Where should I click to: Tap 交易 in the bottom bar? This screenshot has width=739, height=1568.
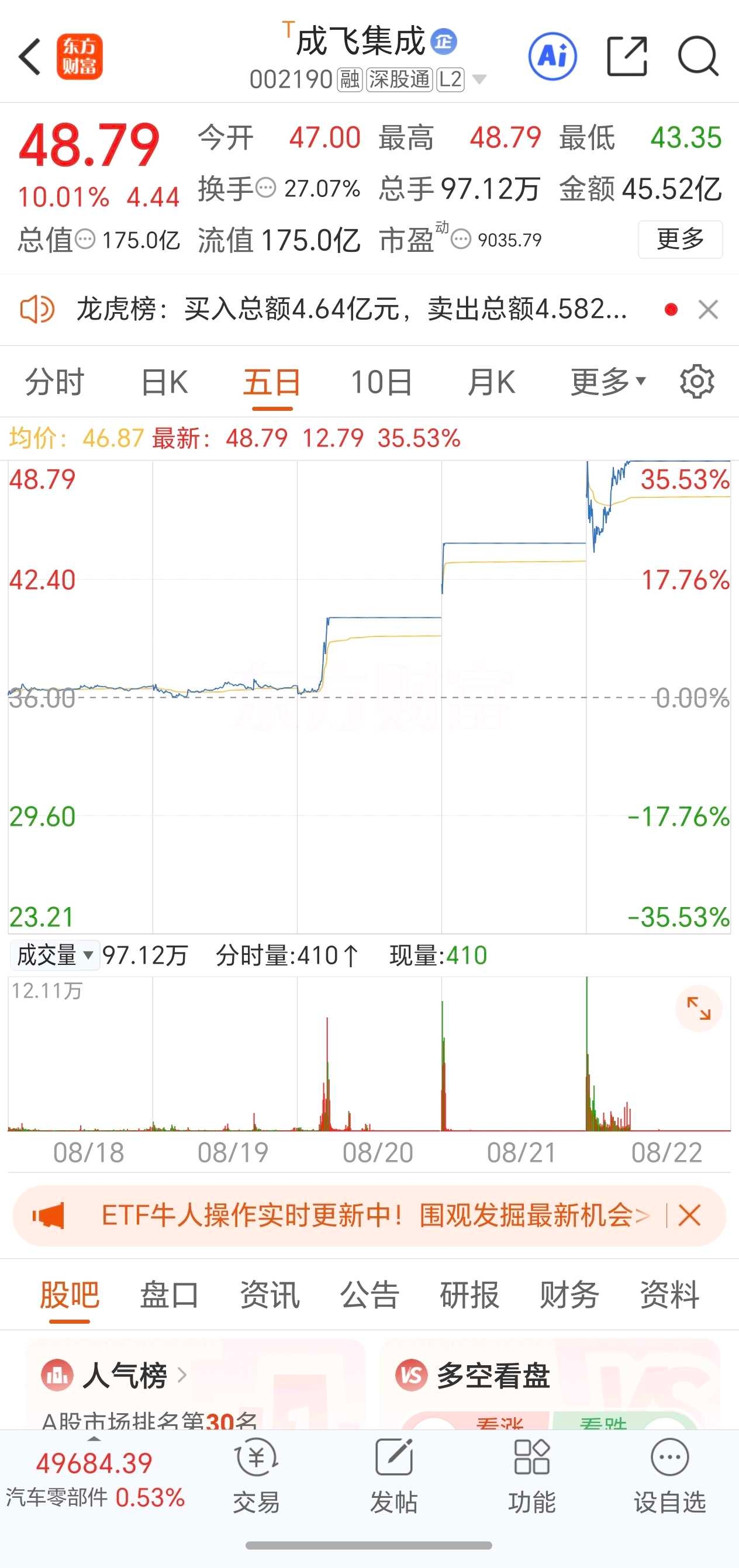click(x=256, y=1477)
